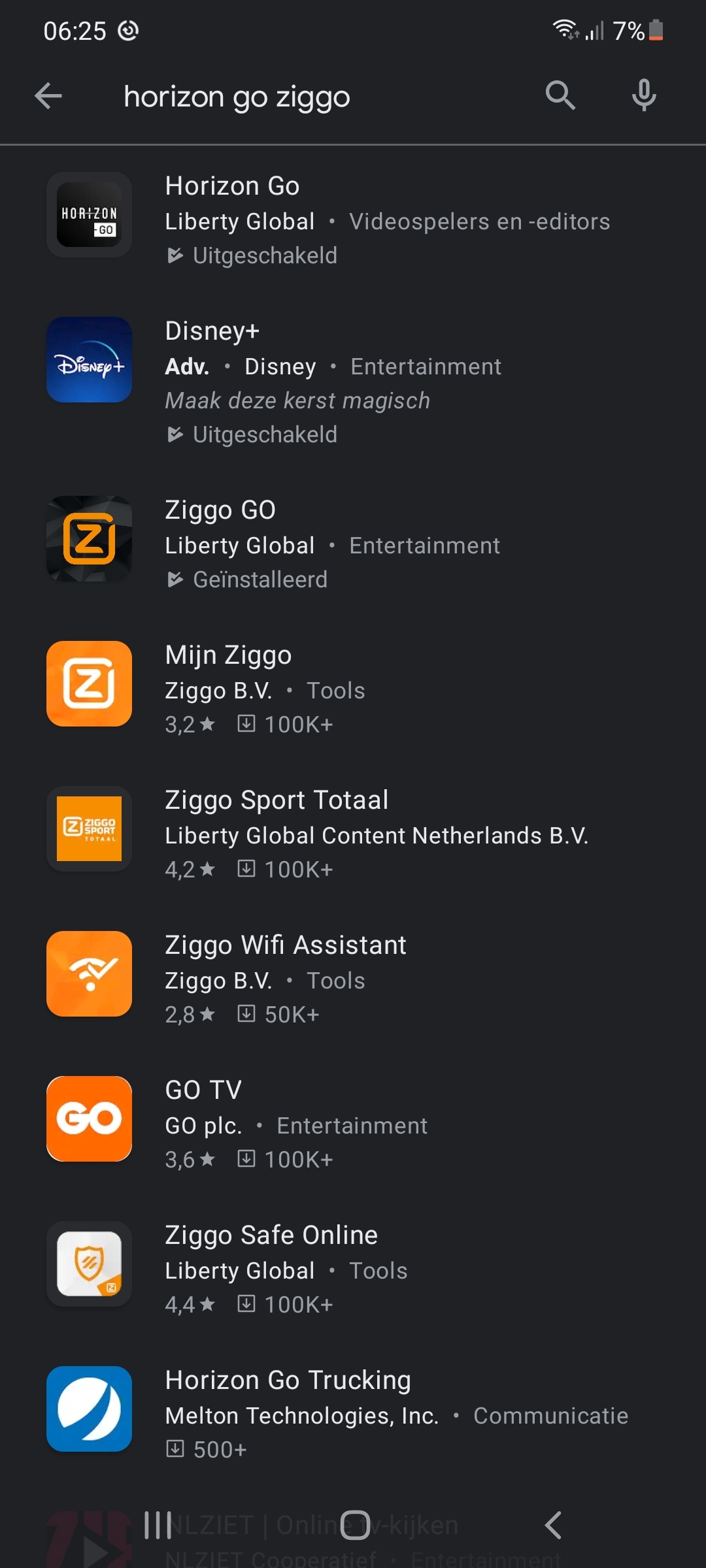The image size is (706, 1568).
Task: Show recent apps from navigation bar
Action: tap(158, 1526)
